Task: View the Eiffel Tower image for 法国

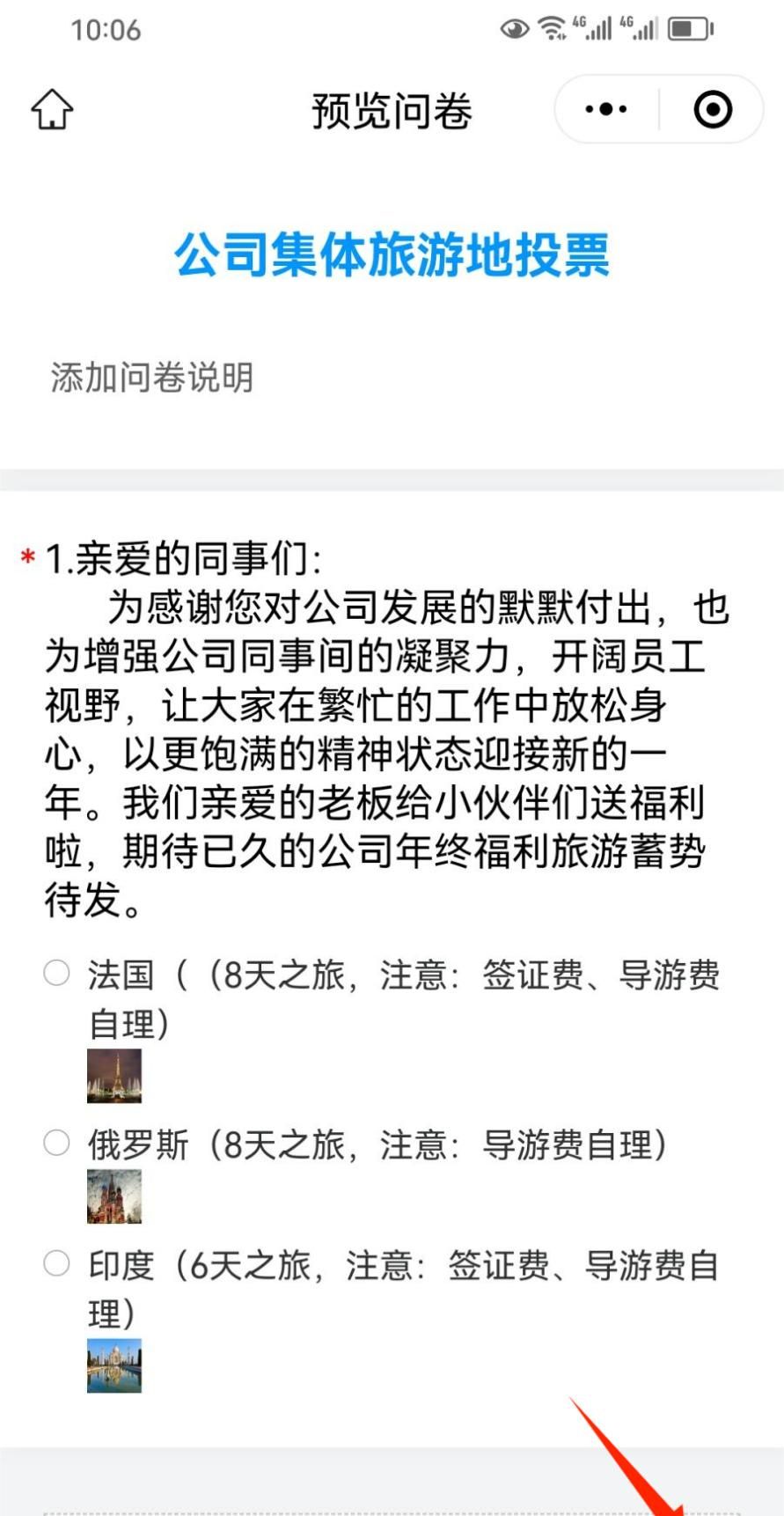Action: pyautogui.click(x=114, y=1075)
